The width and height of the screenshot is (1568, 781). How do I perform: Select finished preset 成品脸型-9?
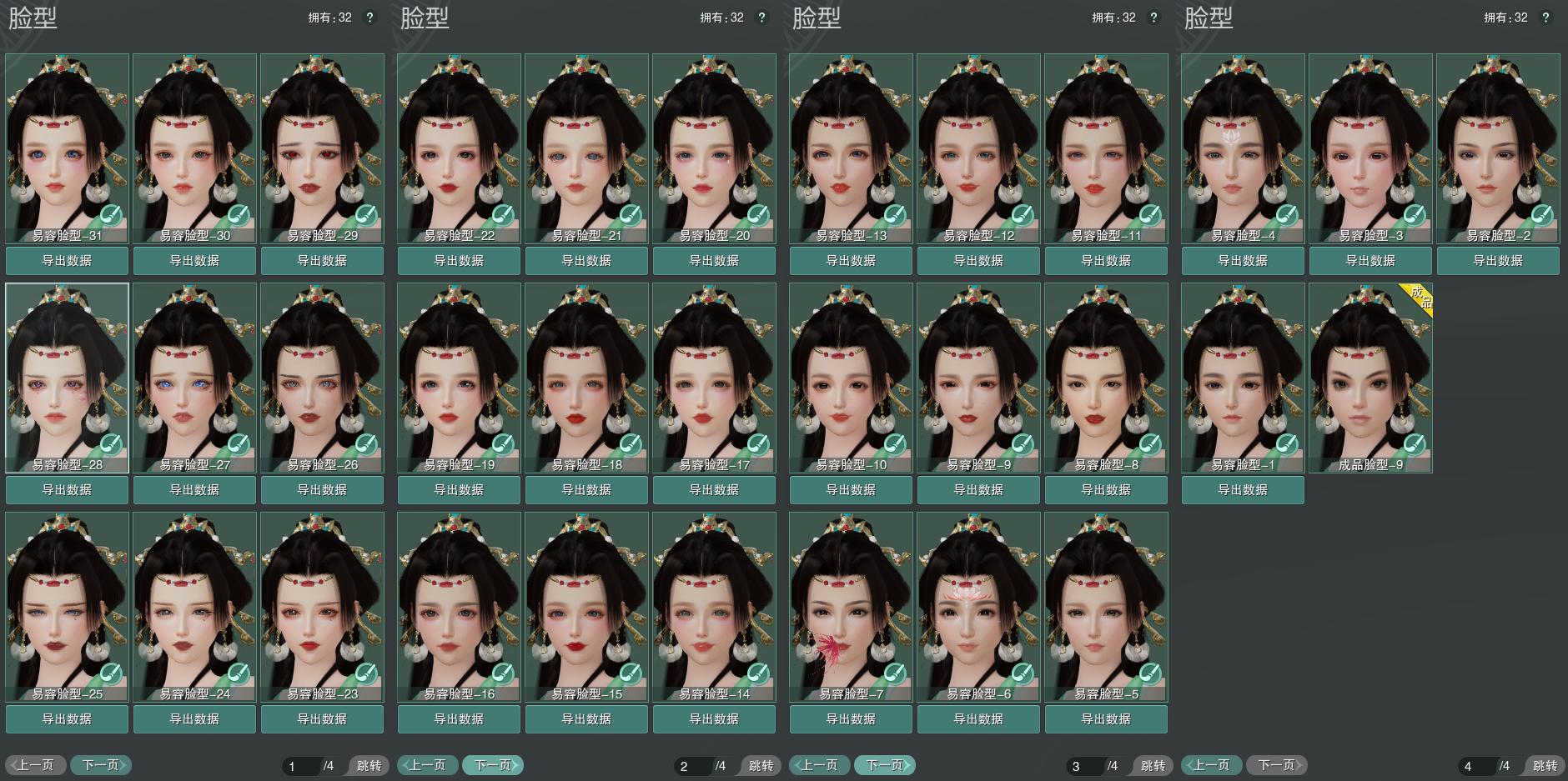click(1370, 378)
